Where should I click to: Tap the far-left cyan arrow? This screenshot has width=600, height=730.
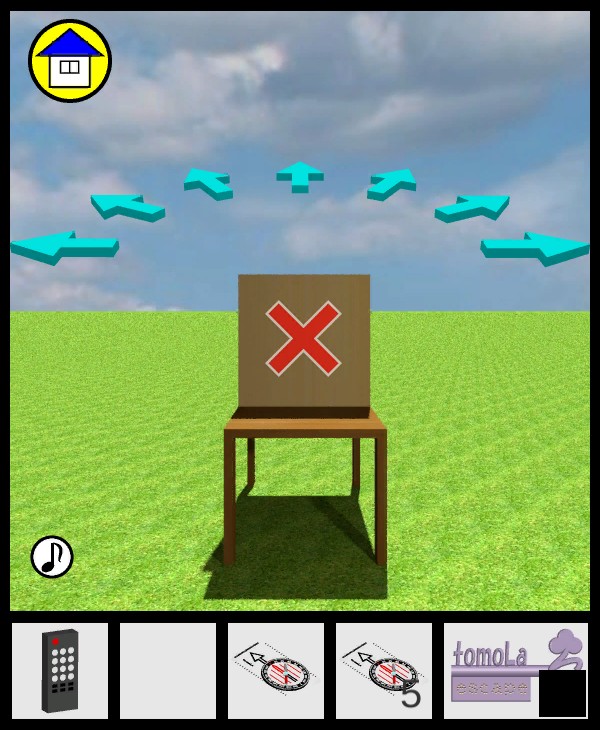click(63, 247)
